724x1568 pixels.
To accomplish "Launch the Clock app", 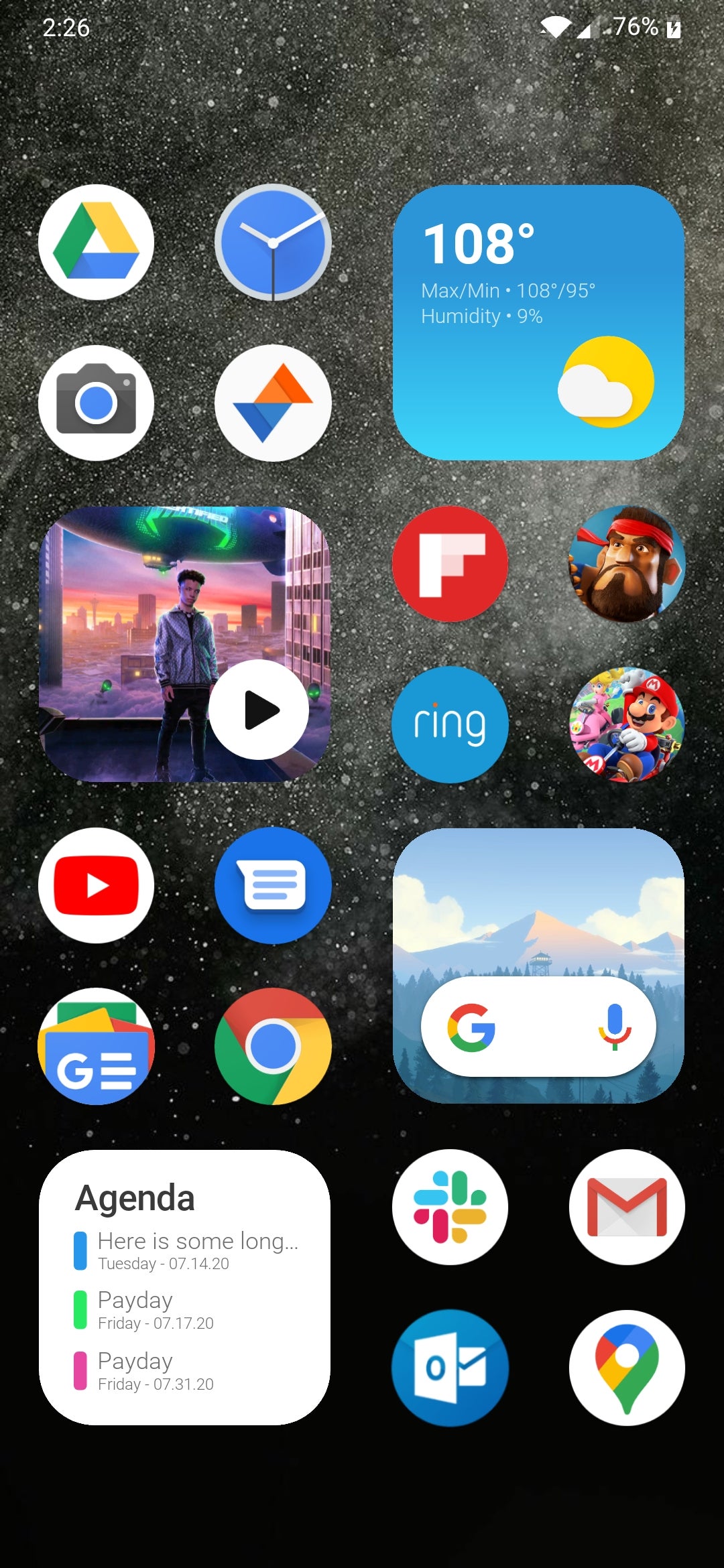I will point(273,242).
